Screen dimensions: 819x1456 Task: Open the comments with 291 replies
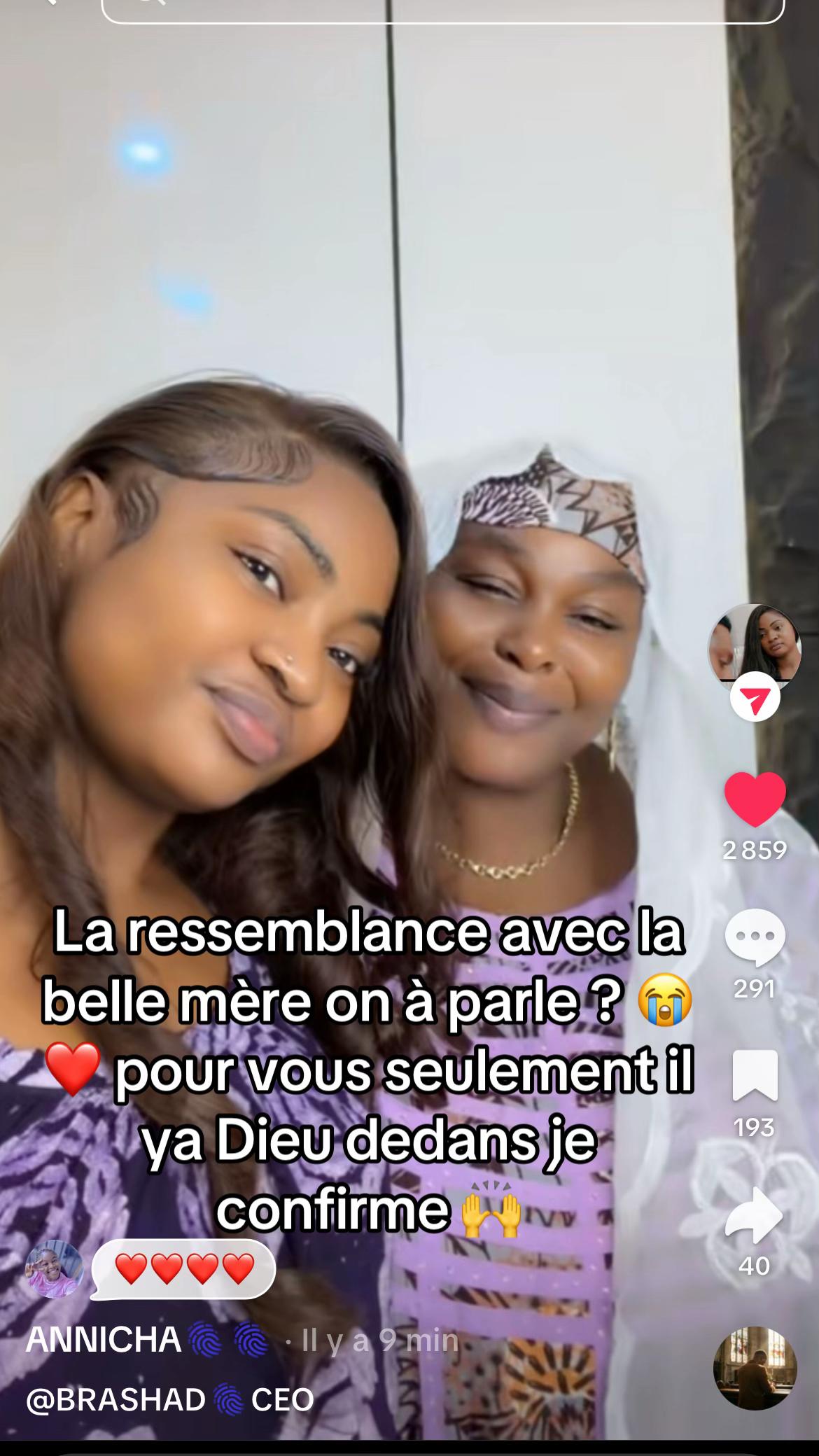pyautogui.click(x=755, y=938)
